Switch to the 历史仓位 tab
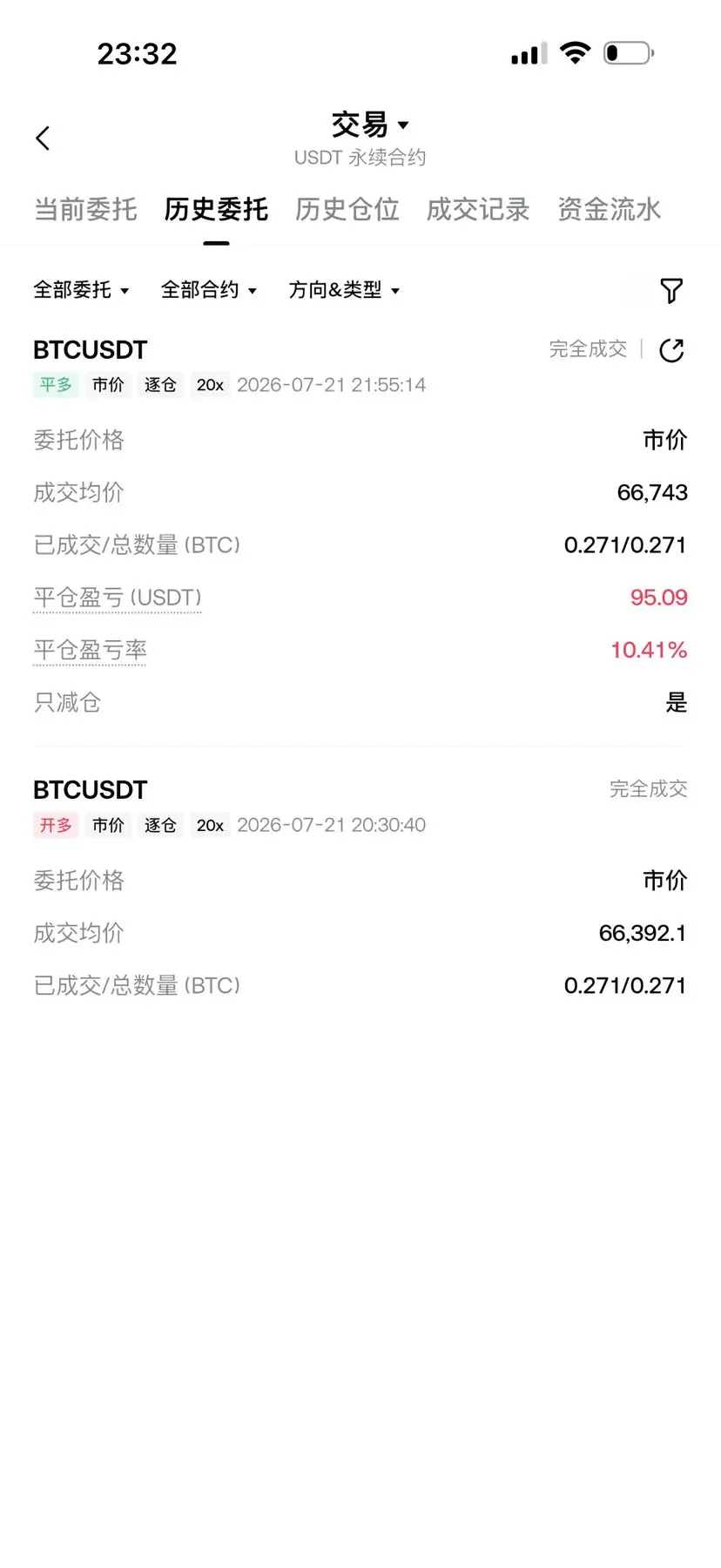721x1568 pixels. pyautogui.click(x=347, y=210)
